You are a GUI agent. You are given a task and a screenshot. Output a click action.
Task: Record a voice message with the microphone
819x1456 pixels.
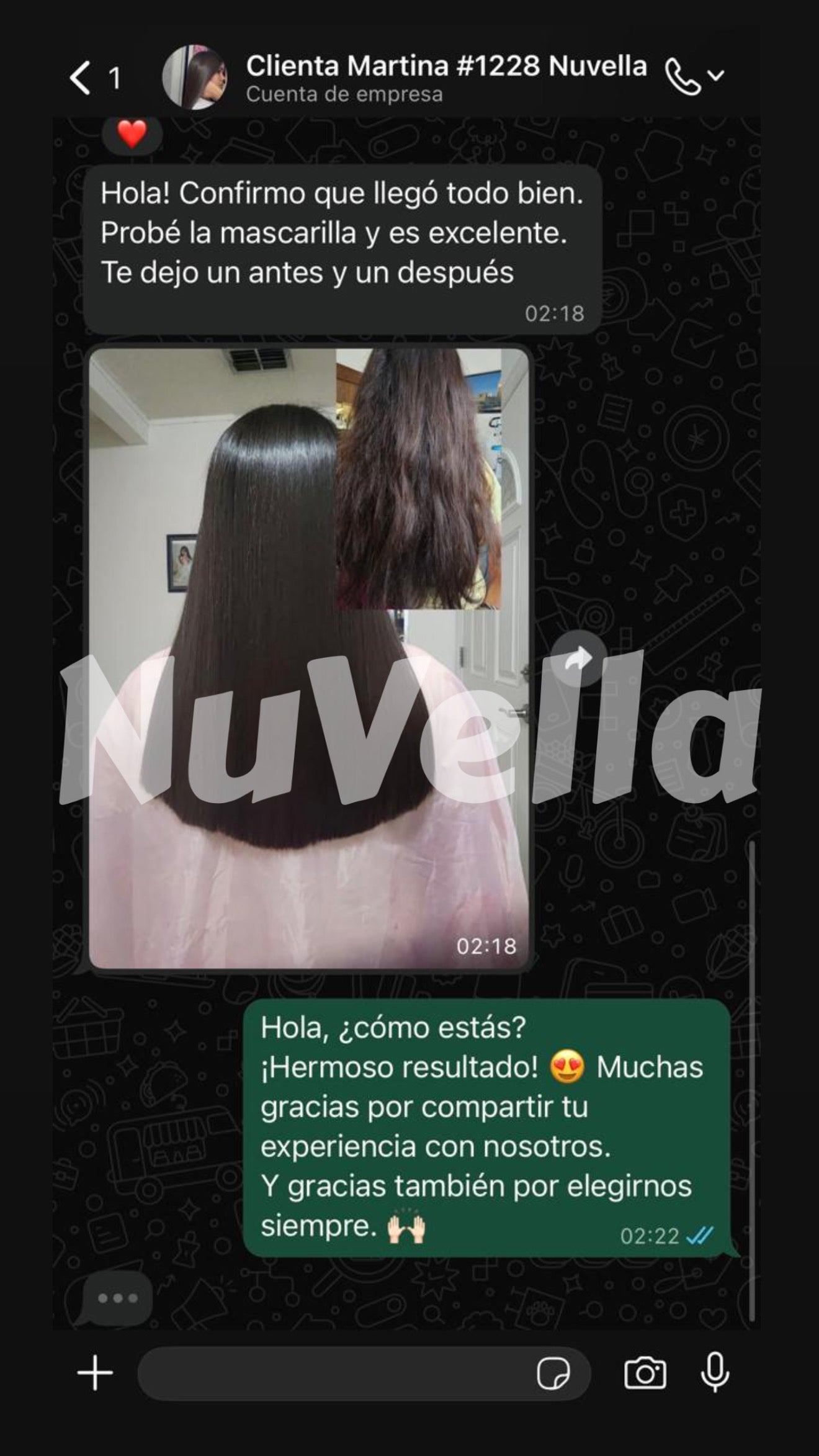pos(714,1372)
